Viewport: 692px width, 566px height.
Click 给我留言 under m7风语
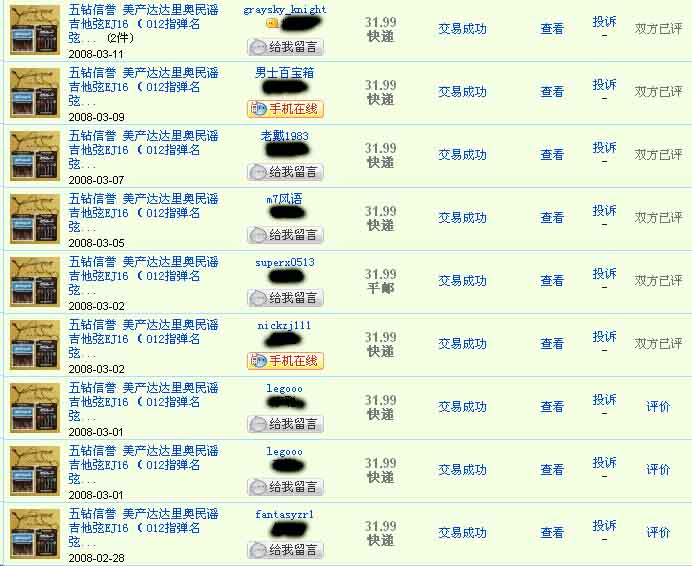[x=285, y=235]
